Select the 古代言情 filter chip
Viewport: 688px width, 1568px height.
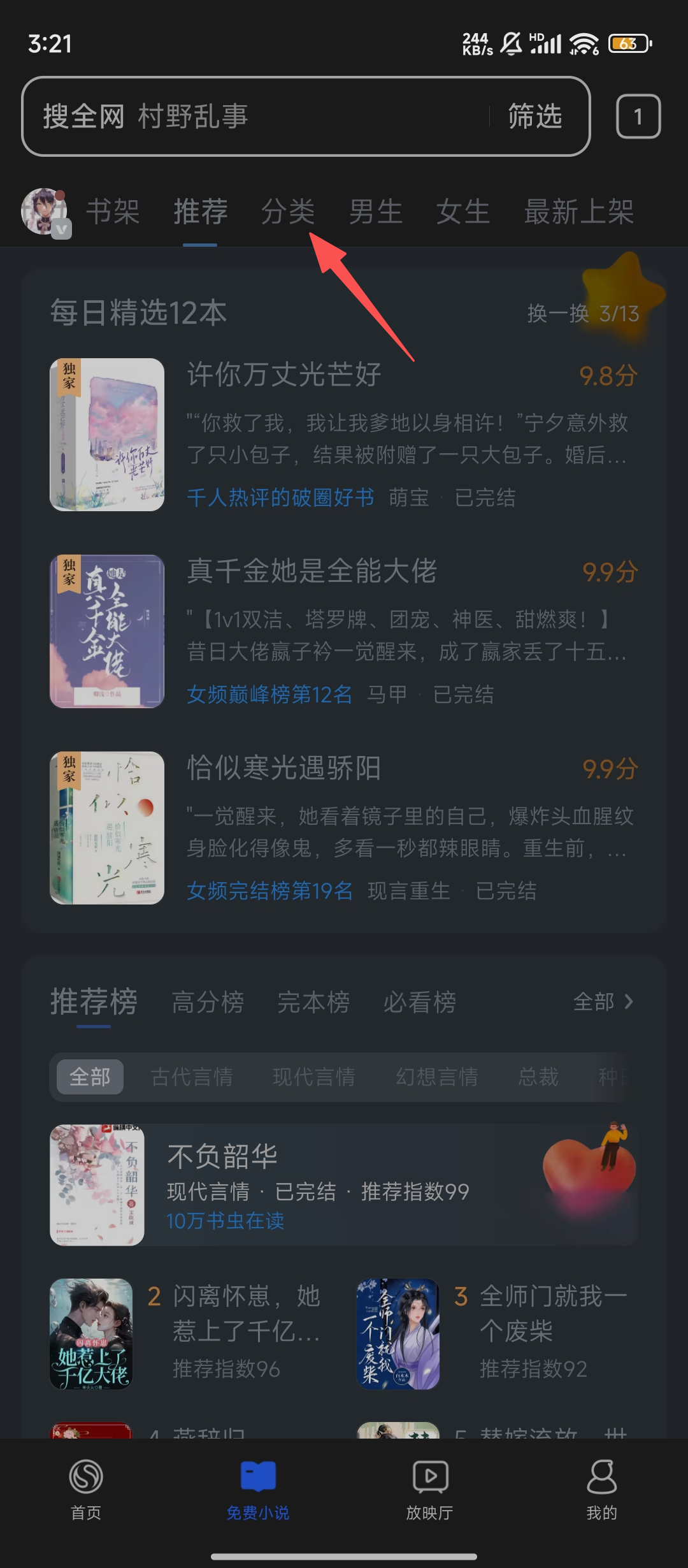tap(192, 1077)
